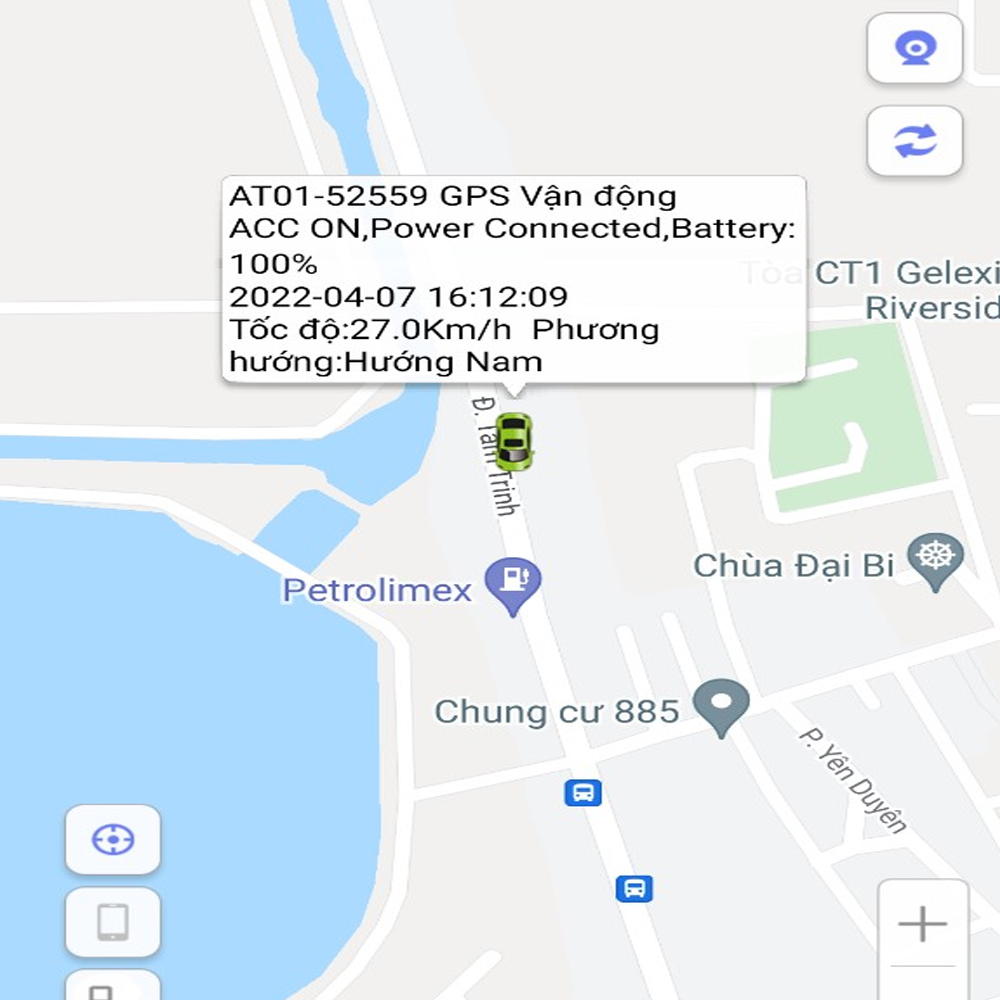Tap the phone device location button
Screen dimensions: 1000x1000
[x=113, y=921]
